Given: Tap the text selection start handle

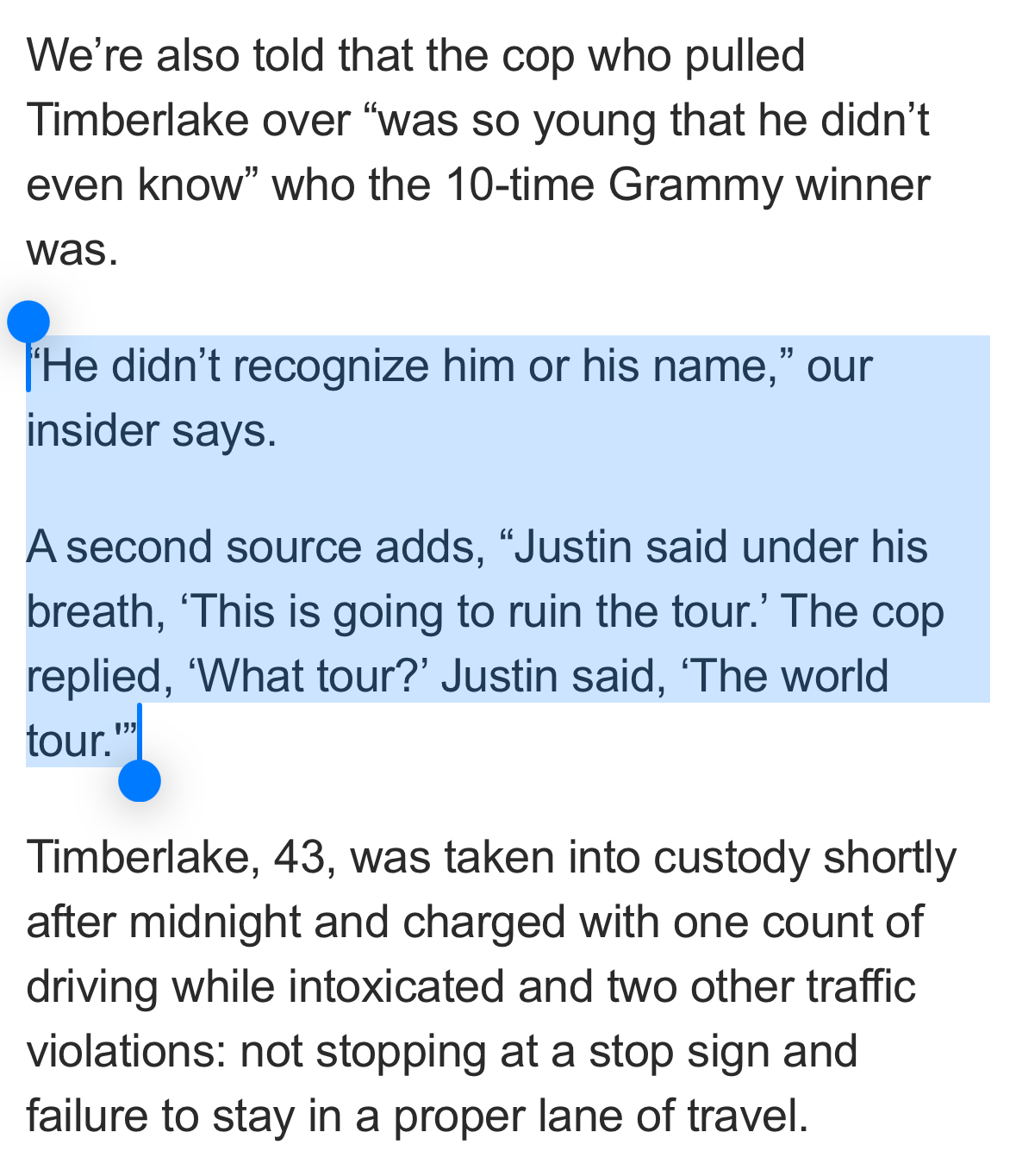Looking at the screenshot, I should tap(28, 323).
